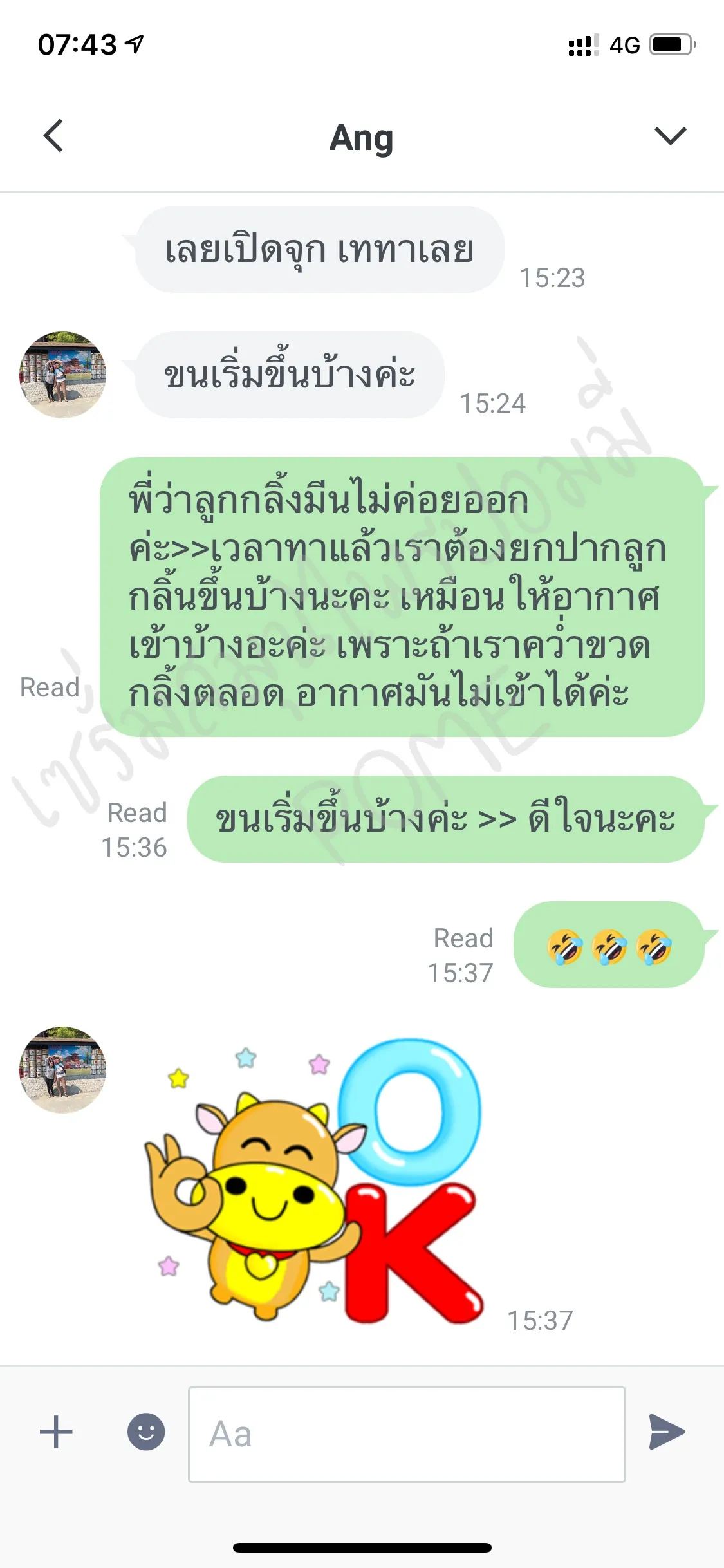Focus the Aa message input field
This screenshot has width=724, height=1568.
point(406,1434)
